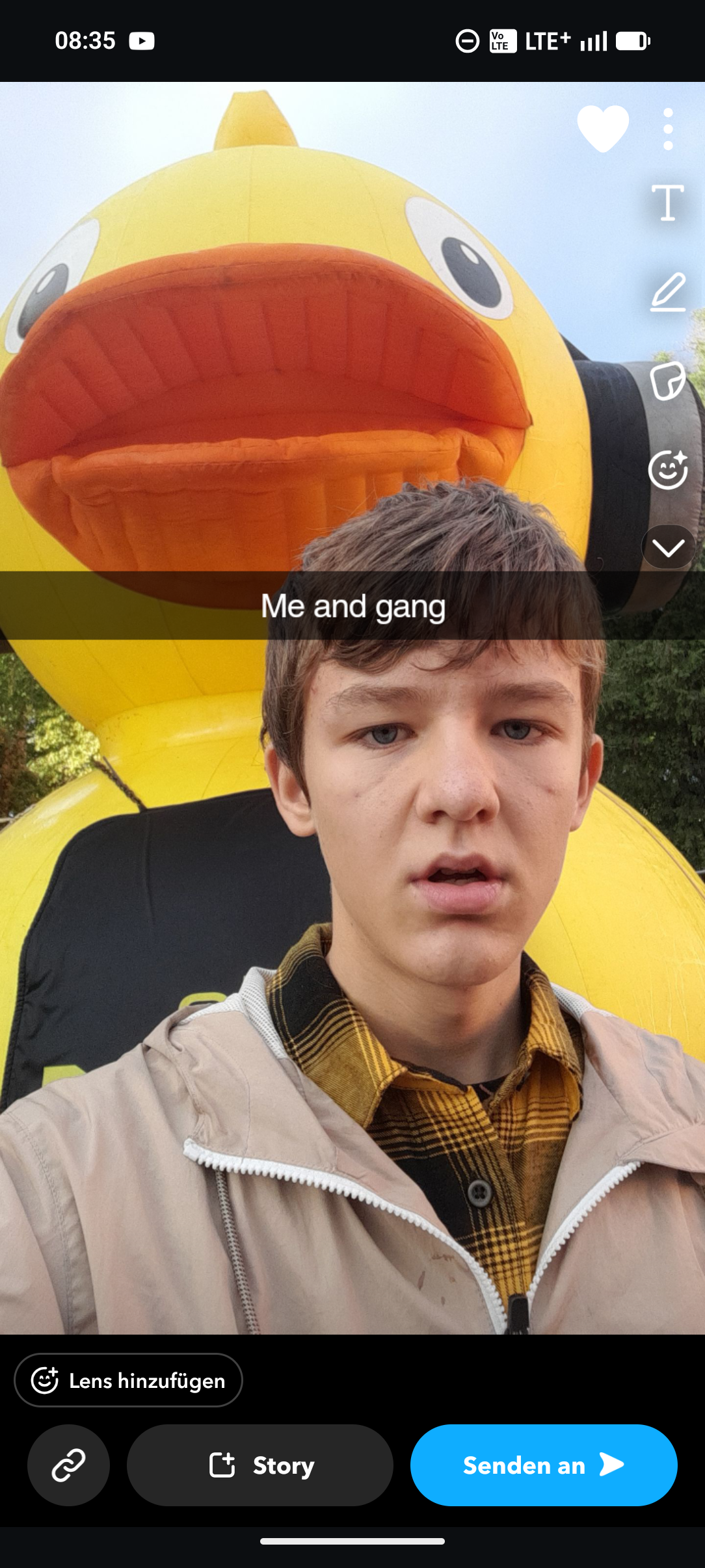Open the sticker picker
Screen dimensions: 705x1568
tap(668, 381)
